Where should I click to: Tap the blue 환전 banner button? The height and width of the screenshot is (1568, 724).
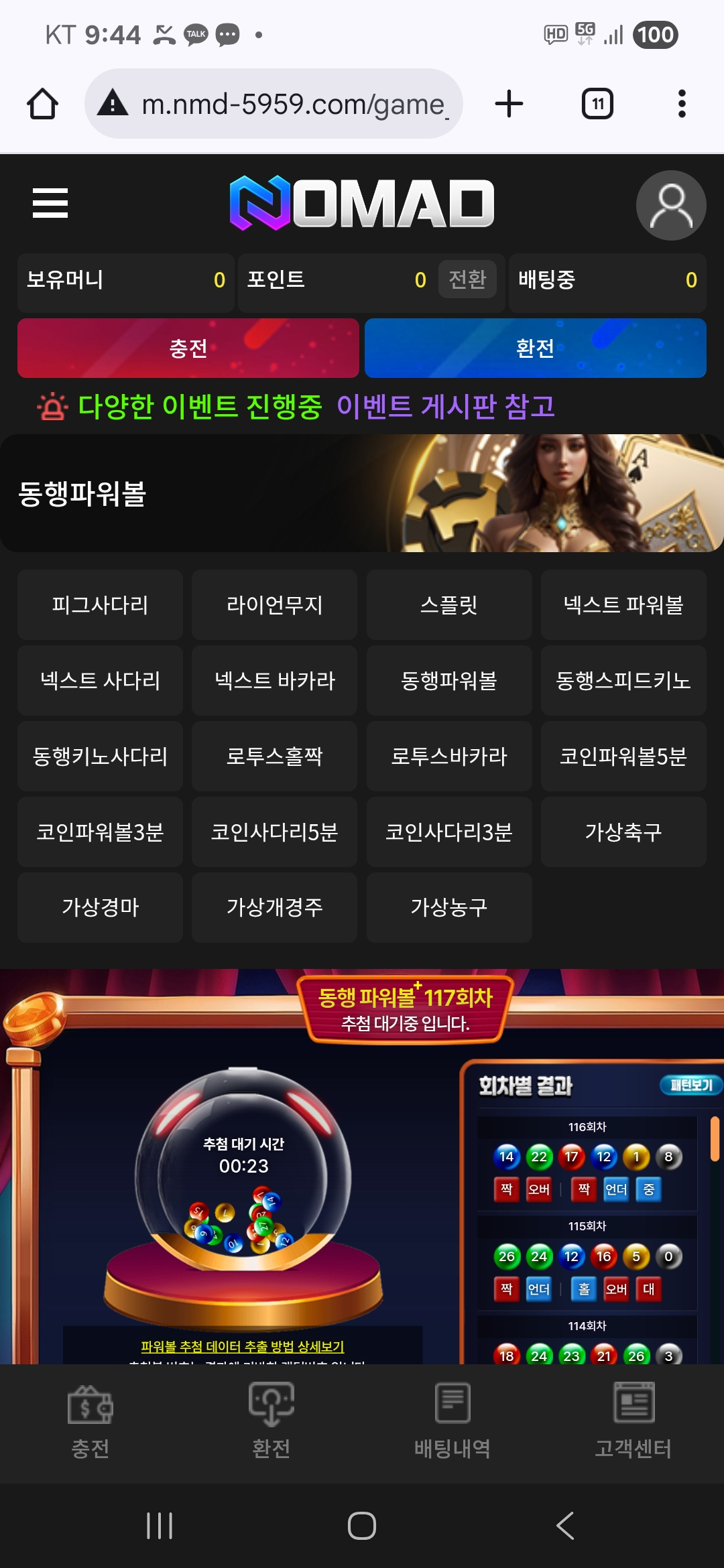pos(535,348)
